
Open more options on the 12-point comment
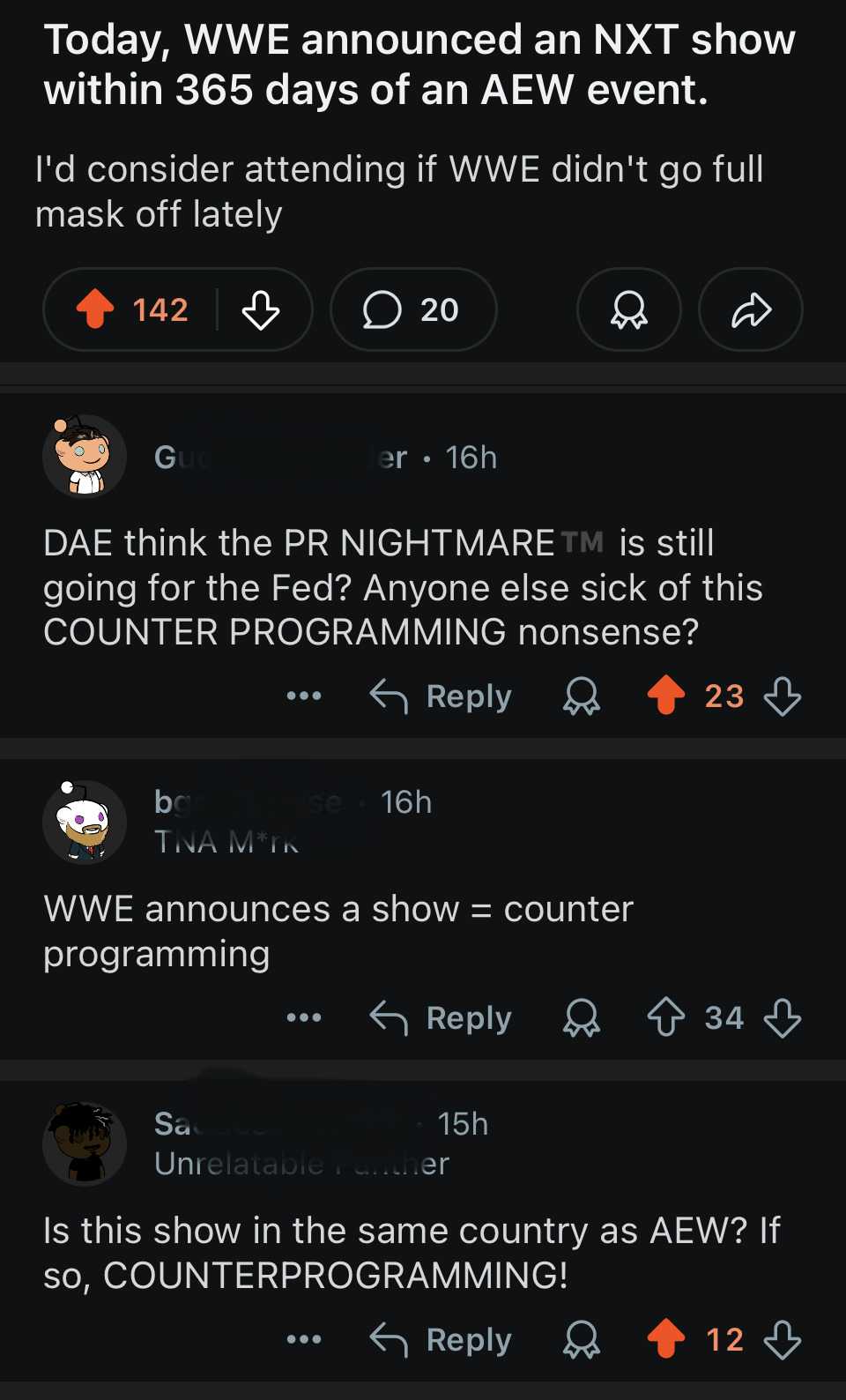click(x=304, y=1340)
